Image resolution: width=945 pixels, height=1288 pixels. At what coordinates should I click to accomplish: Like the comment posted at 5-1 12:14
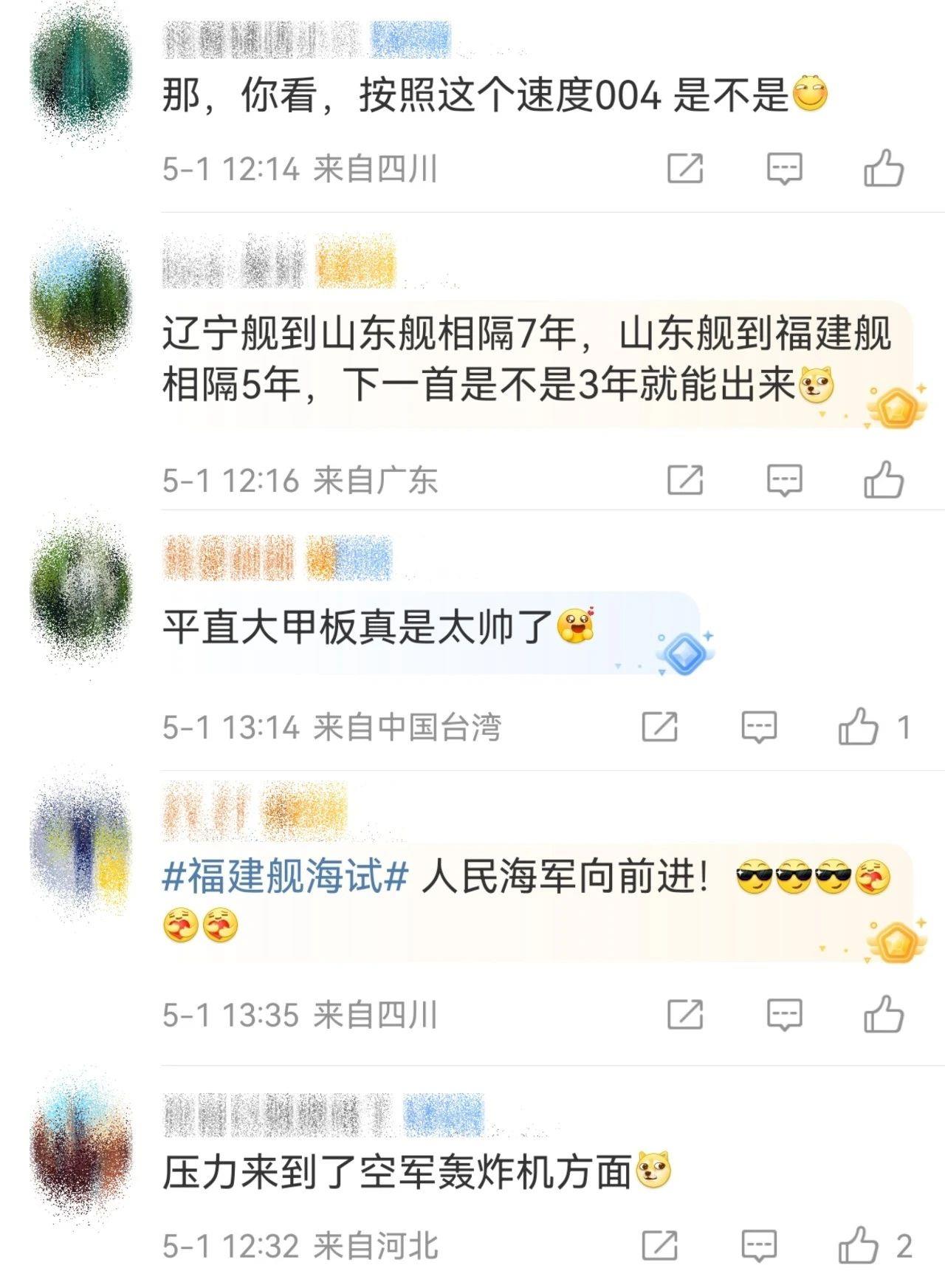click(x=884, y=168)
